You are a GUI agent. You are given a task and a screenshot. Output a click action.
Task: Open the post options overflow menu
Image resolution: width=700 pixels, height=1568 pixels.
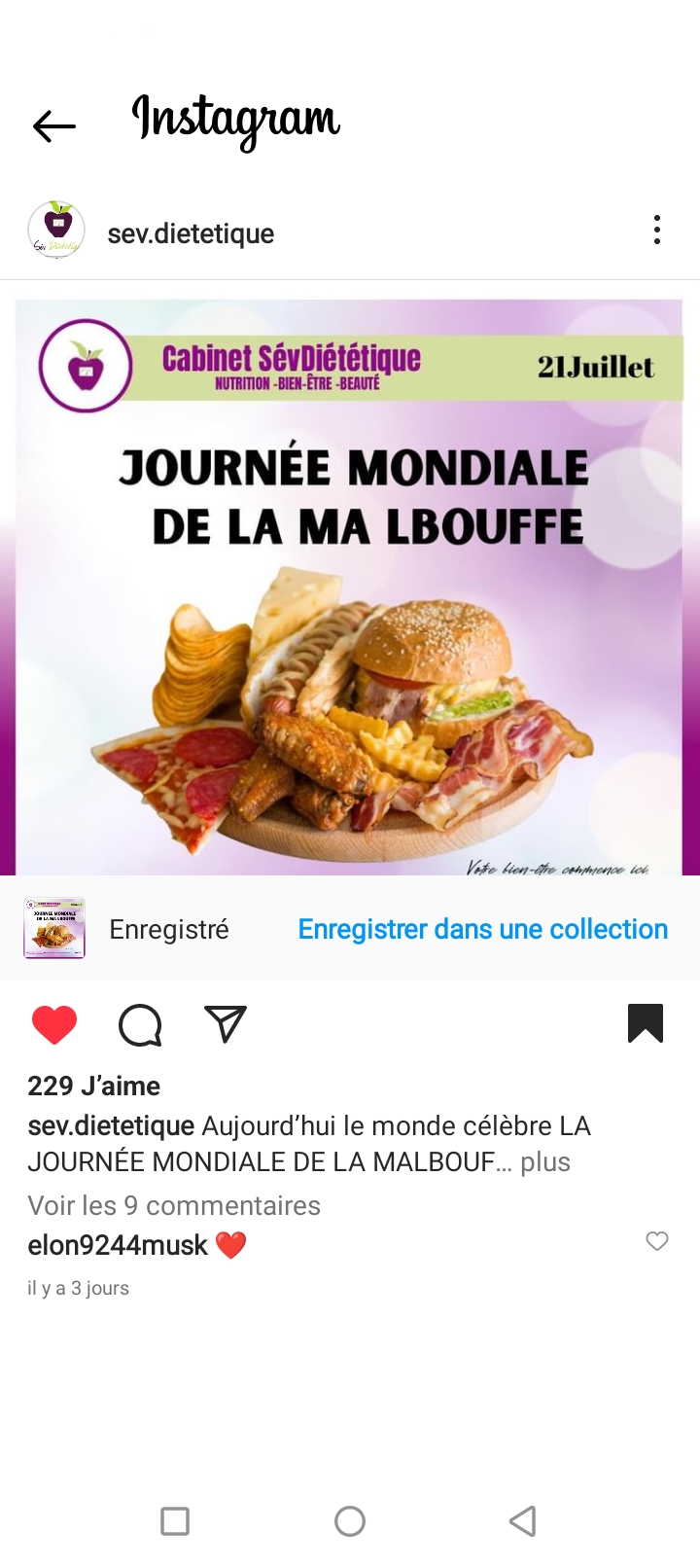(x=657, y=231)
